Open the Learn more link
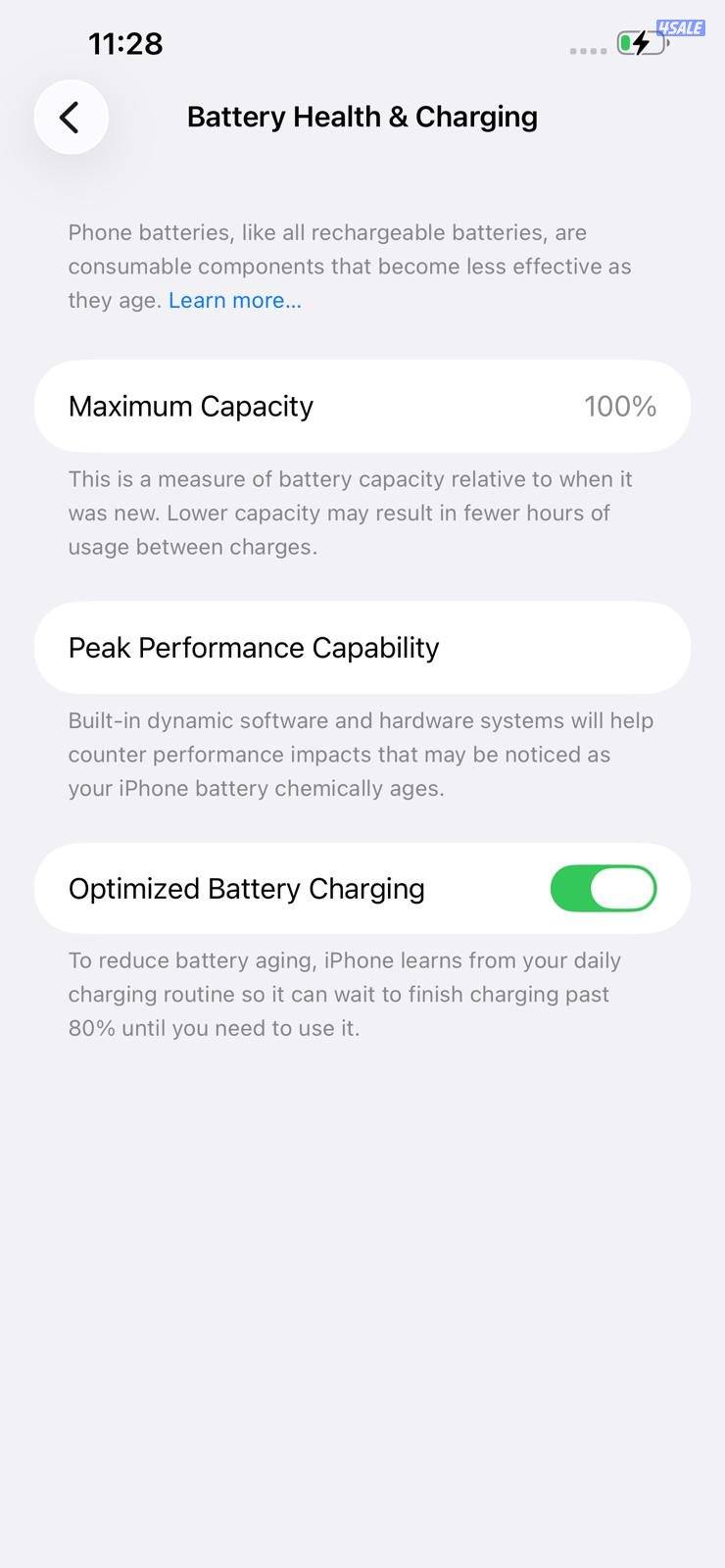The image size is (725, 1568). (234, 300)
